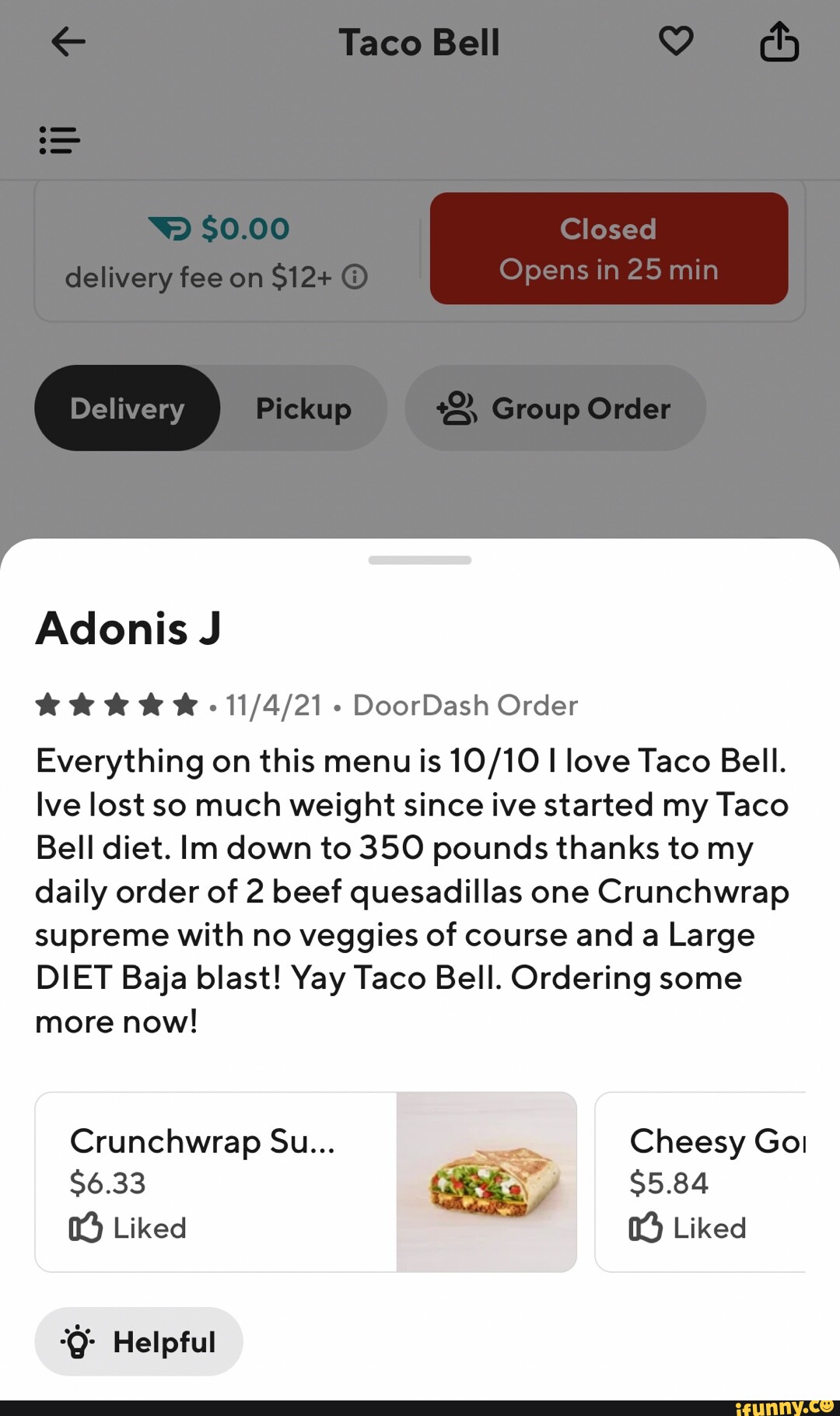
Task: Favorite Taco Bell with the heart icon
Action: pyautogui.click(x=676, y=43)
